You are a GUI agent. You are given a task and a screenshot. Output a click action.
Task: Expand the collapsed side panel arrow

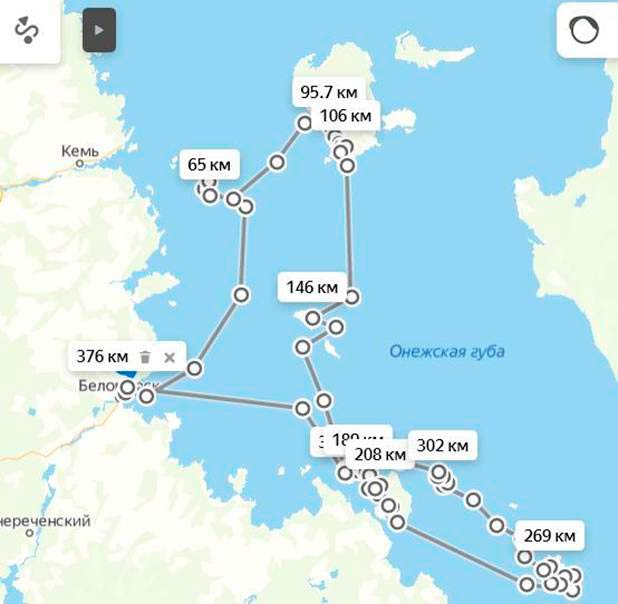click(99, 30)
